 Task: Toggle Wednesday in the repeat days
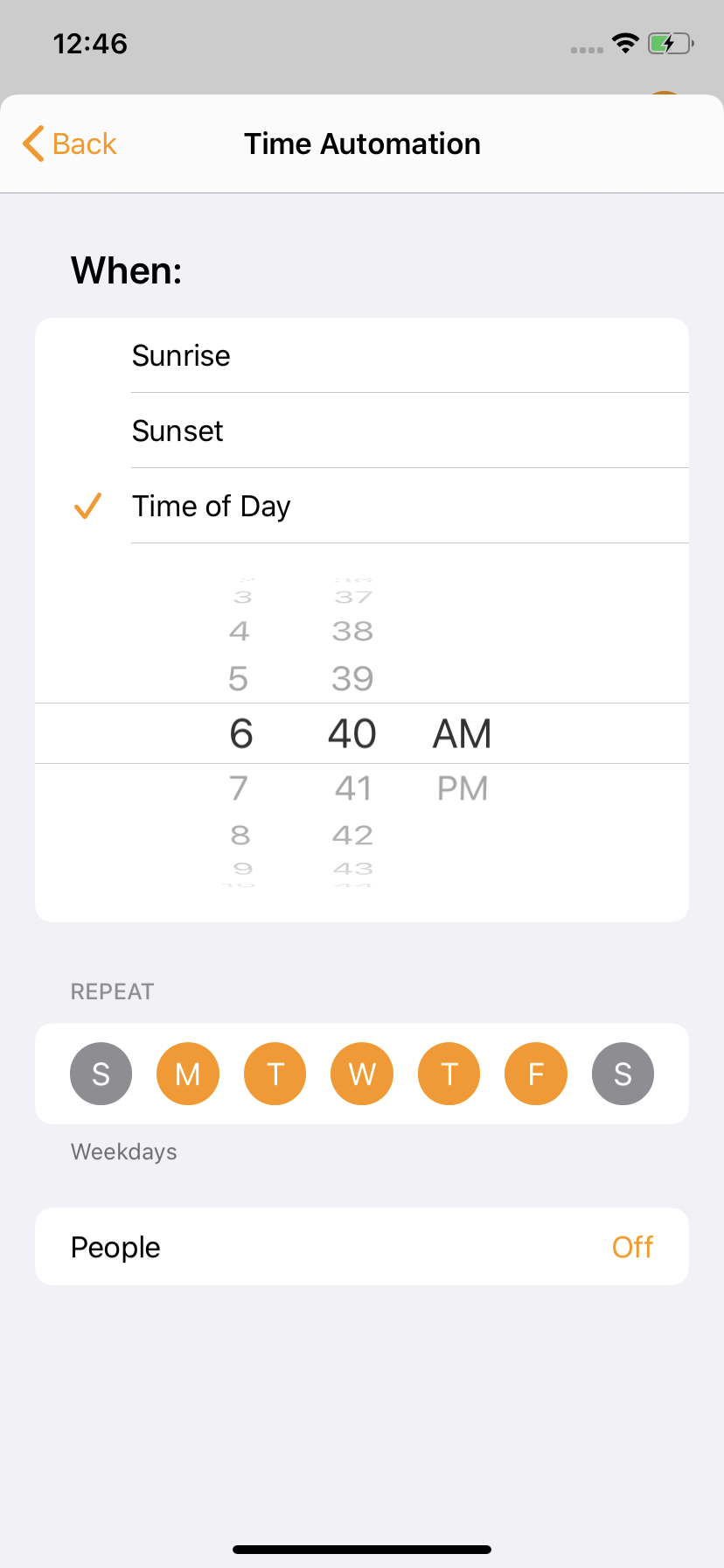362,1074
